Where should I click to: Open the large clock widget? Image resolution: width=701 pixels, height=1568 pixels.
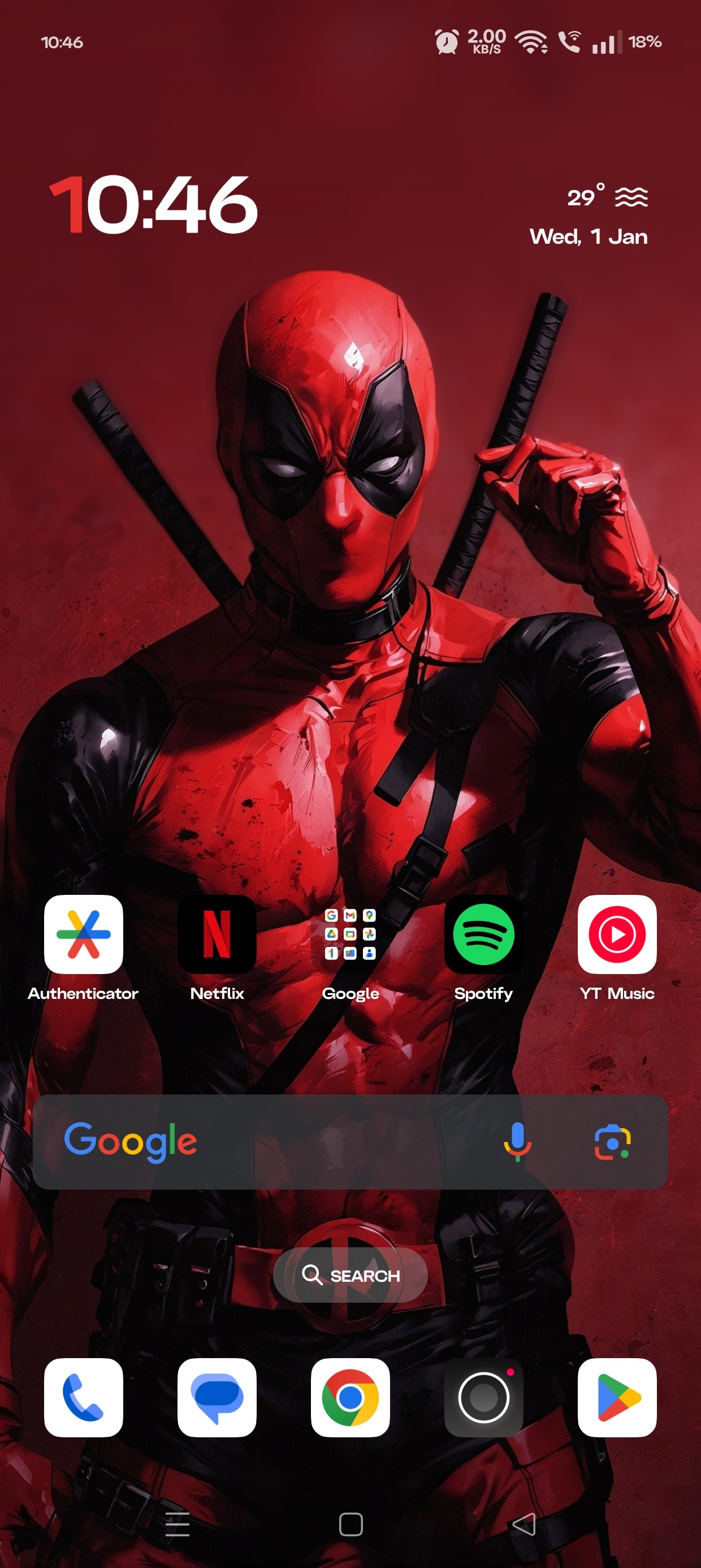point(153,205)
